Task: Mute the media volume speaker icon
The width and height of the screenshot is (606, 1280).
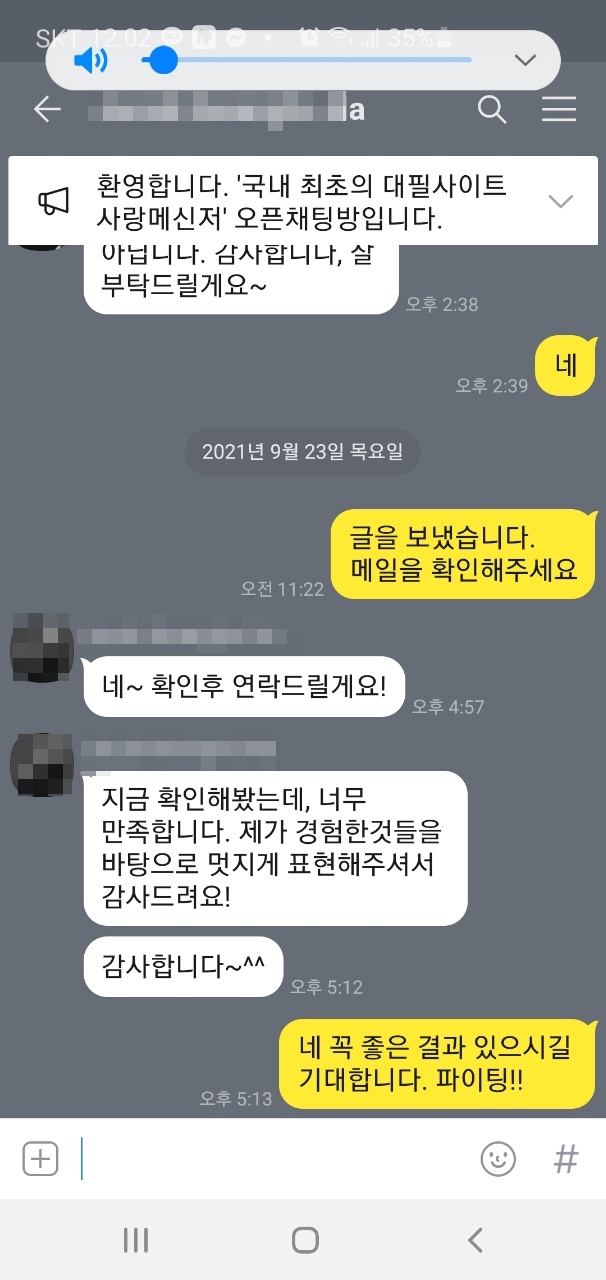Action: [x=90, y=61]
